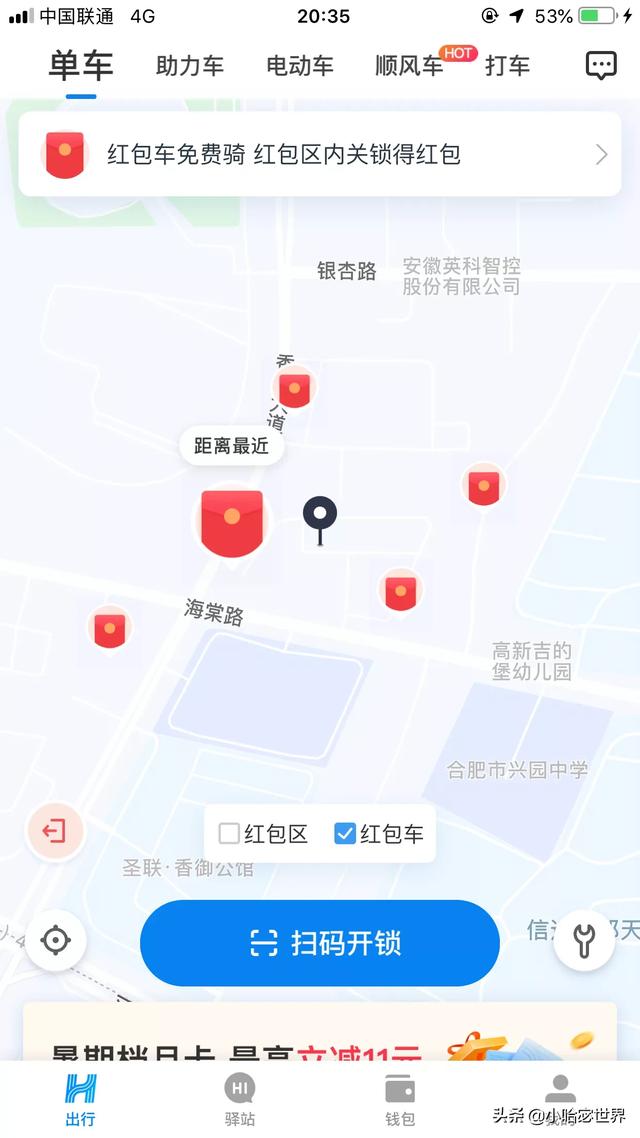
Task: Open the 驿站 tab
Action: 240,1099
